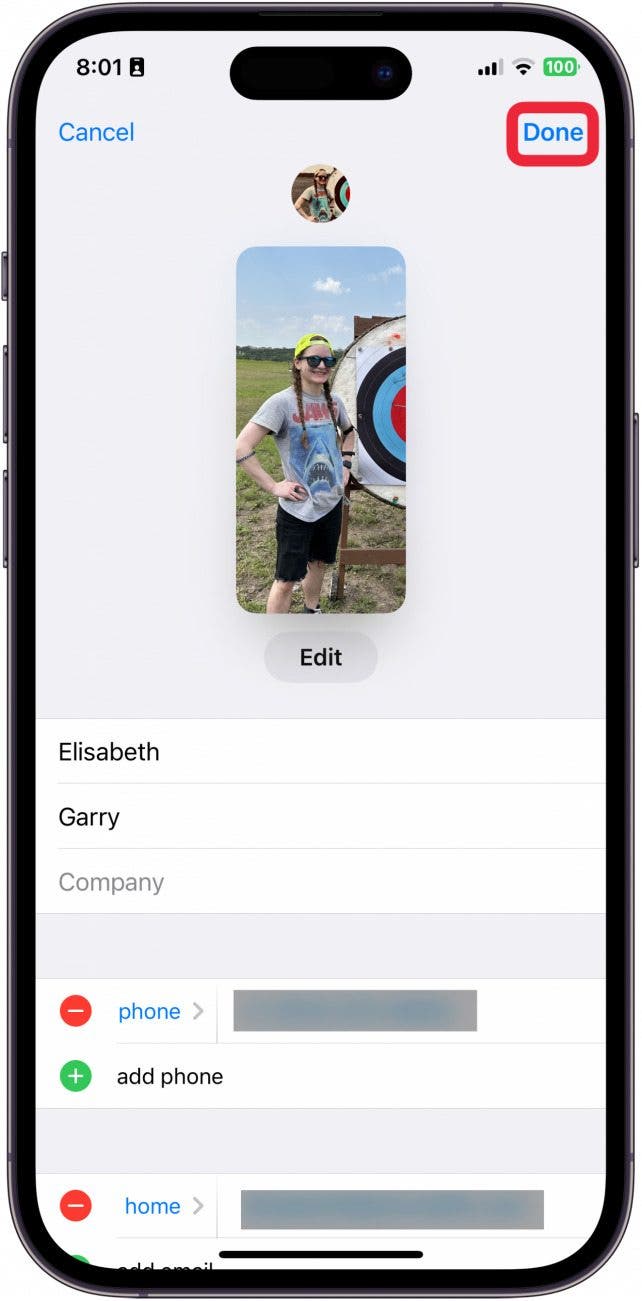
Task: Tap Edit below the contact poster
Action: (x=320, y=657)
